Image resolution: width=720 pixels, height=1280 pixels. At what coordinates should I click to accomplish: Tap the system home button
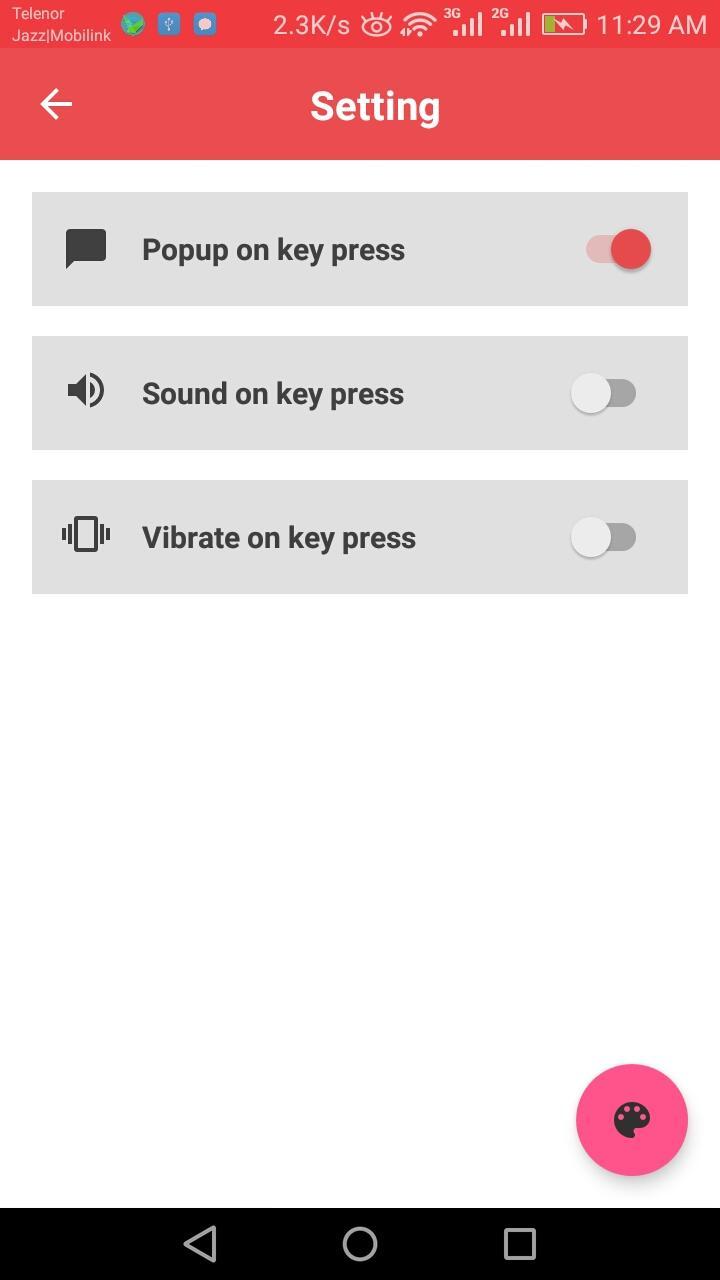click(360, 1244)
